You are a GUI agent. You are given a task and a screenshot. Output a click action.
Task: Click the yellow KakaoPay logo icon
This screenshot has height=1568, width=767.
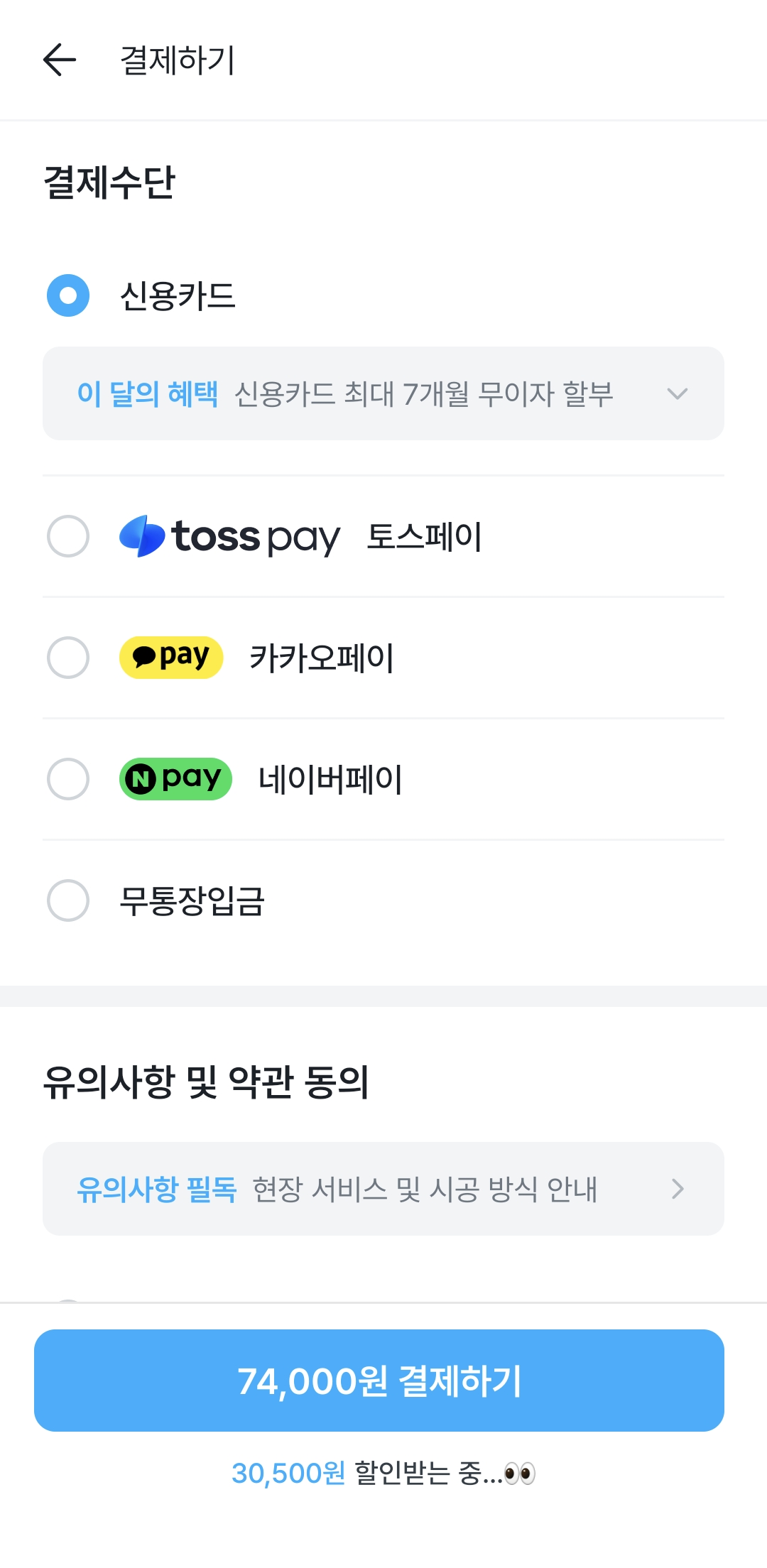coord(170,658)
